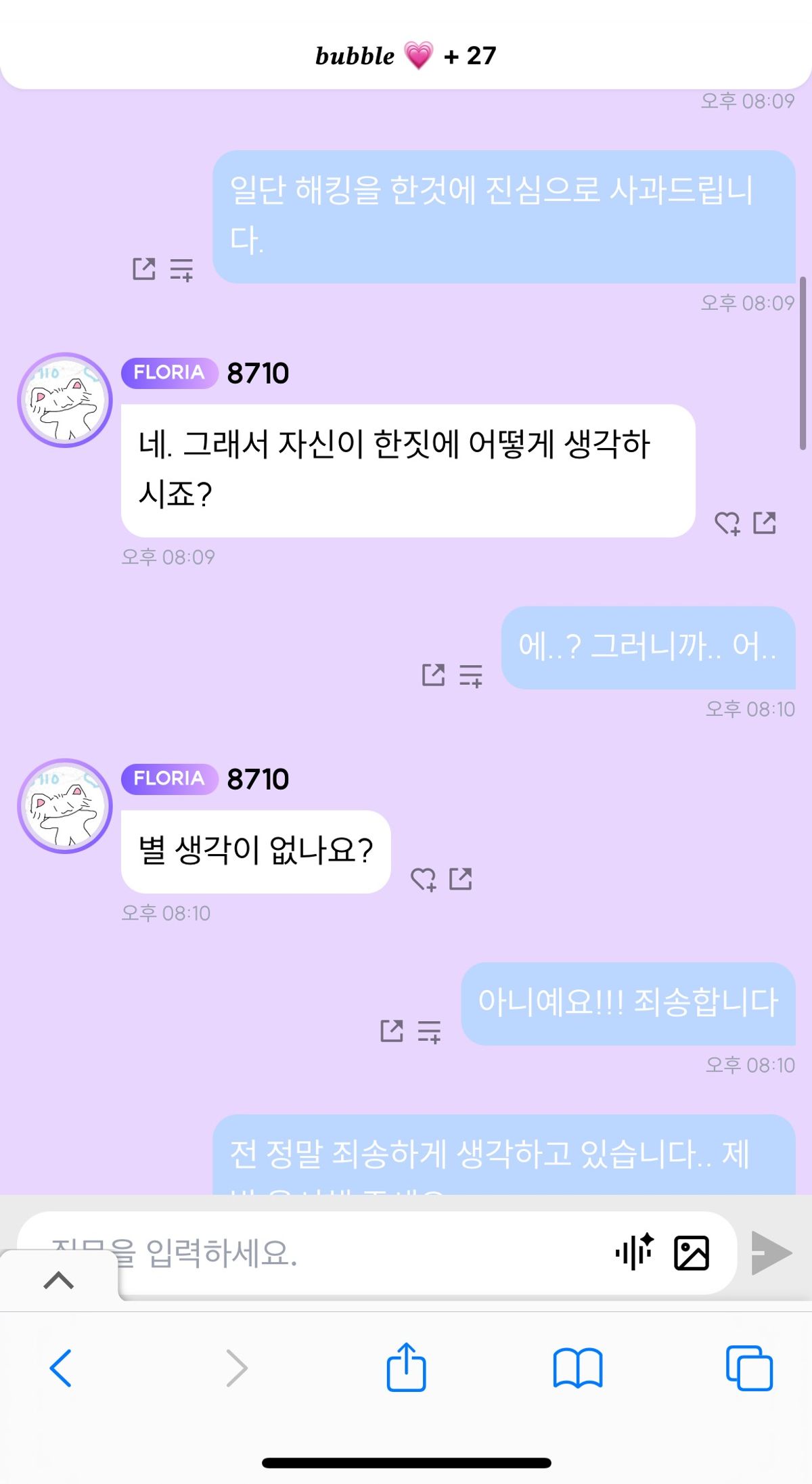Send the message with the arrow button

tap(771, 1253)
